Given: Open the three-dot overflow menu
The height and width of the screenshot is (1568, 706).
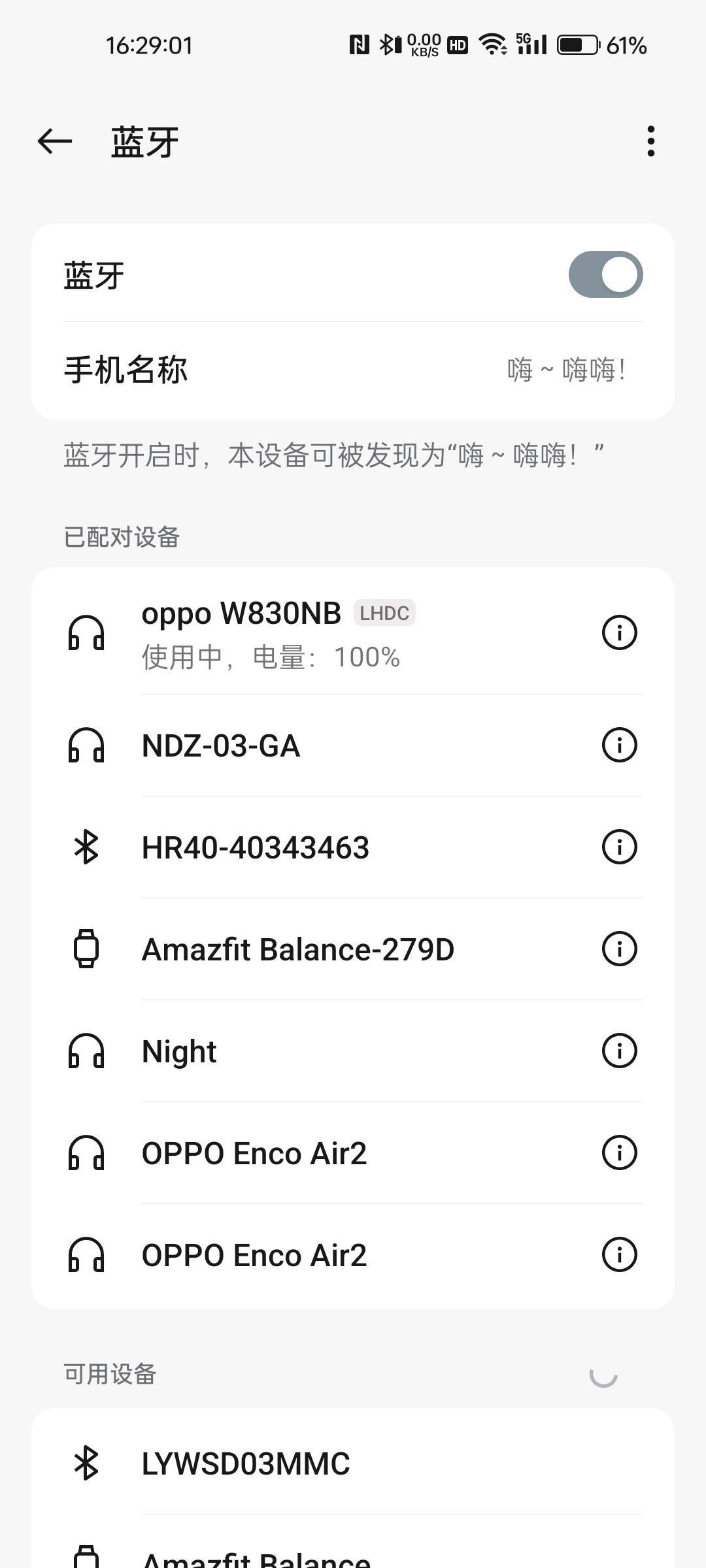Looking at the screenshot, I should point(650,141).
